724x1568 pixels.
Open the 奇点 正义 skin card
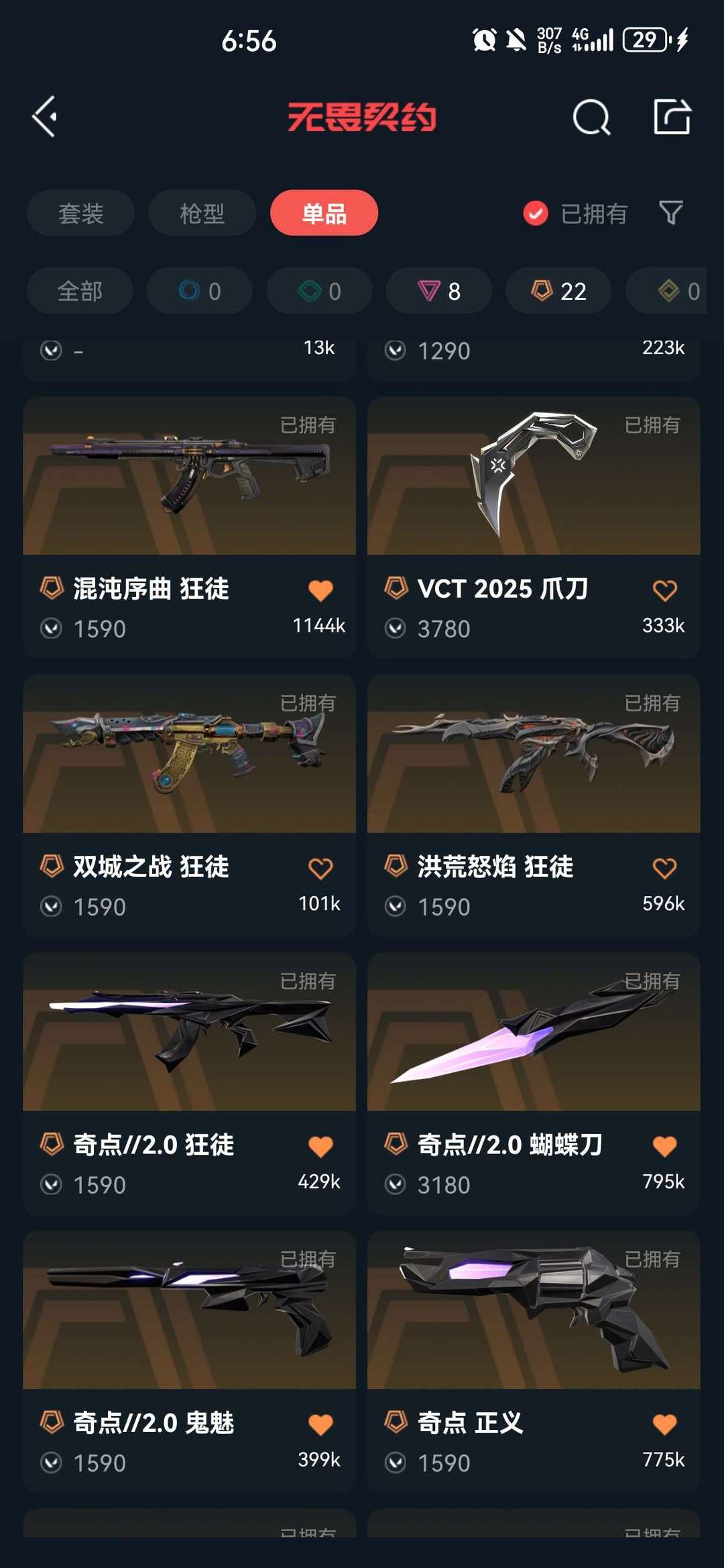(534, 1361)
